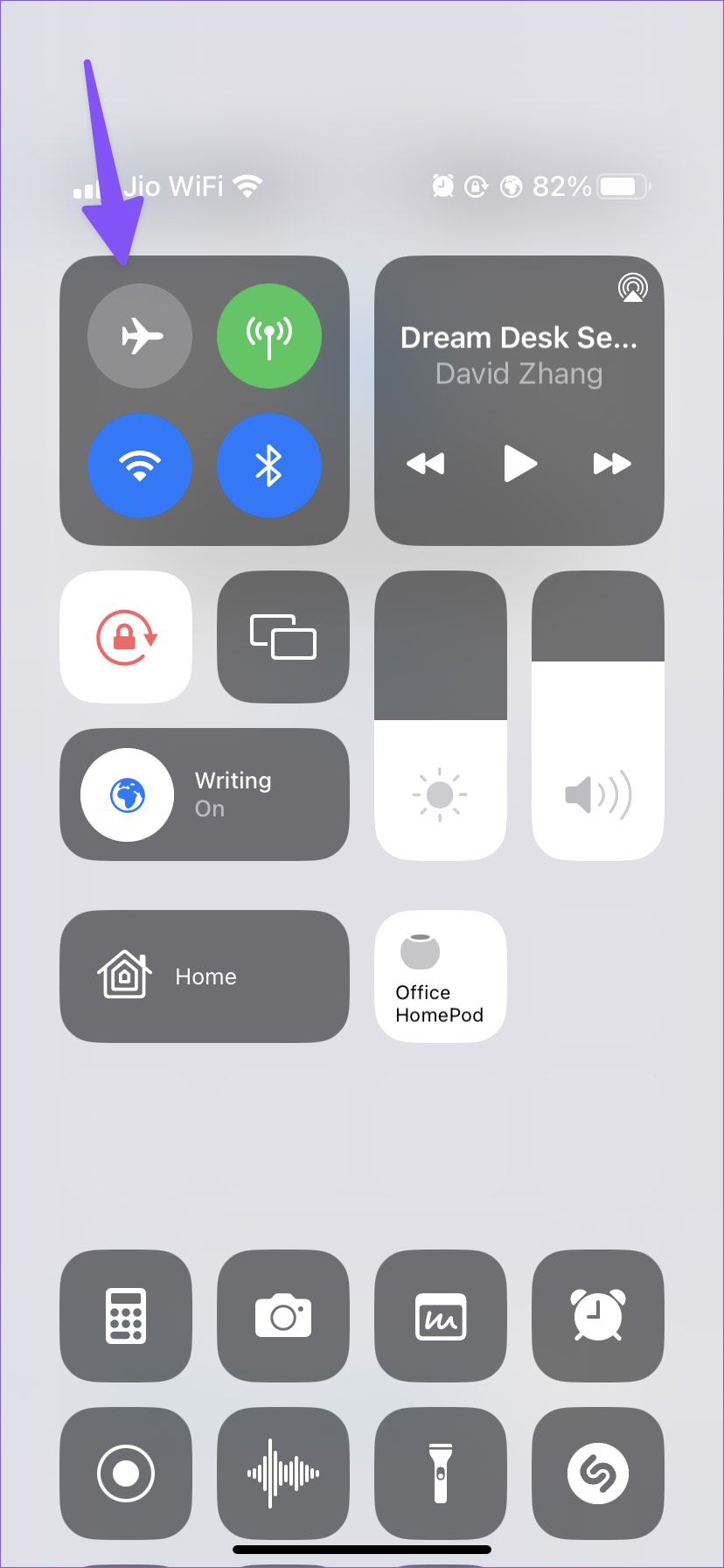Turn on the flashlight
The width and height of the screenshot is (724, 1568).
[440, 1473]
